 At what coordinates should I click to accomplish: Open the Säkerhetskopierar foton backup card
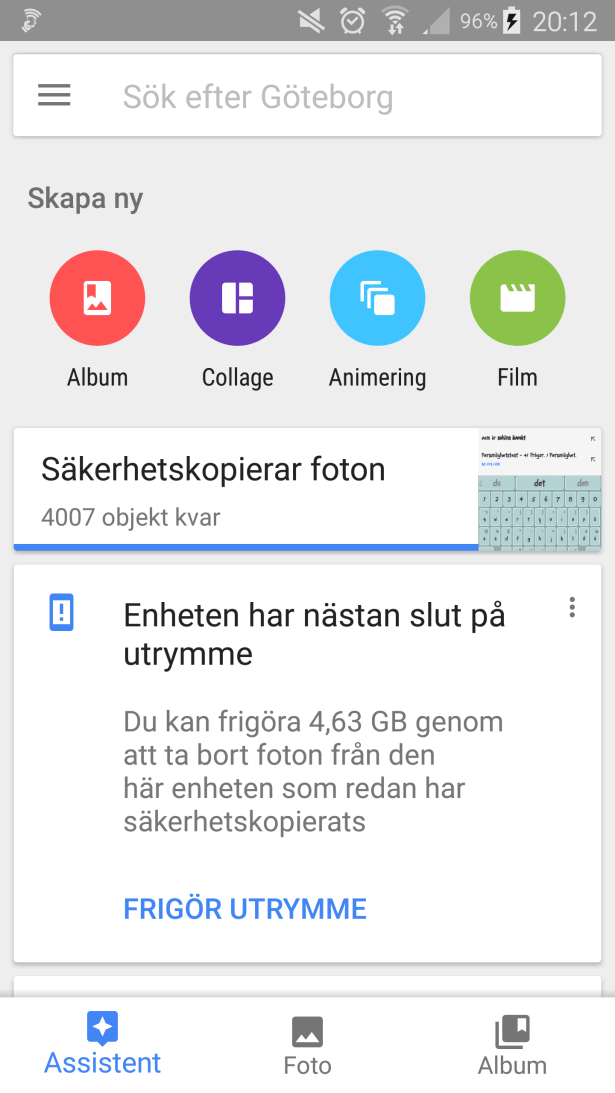tap(245, 489)
